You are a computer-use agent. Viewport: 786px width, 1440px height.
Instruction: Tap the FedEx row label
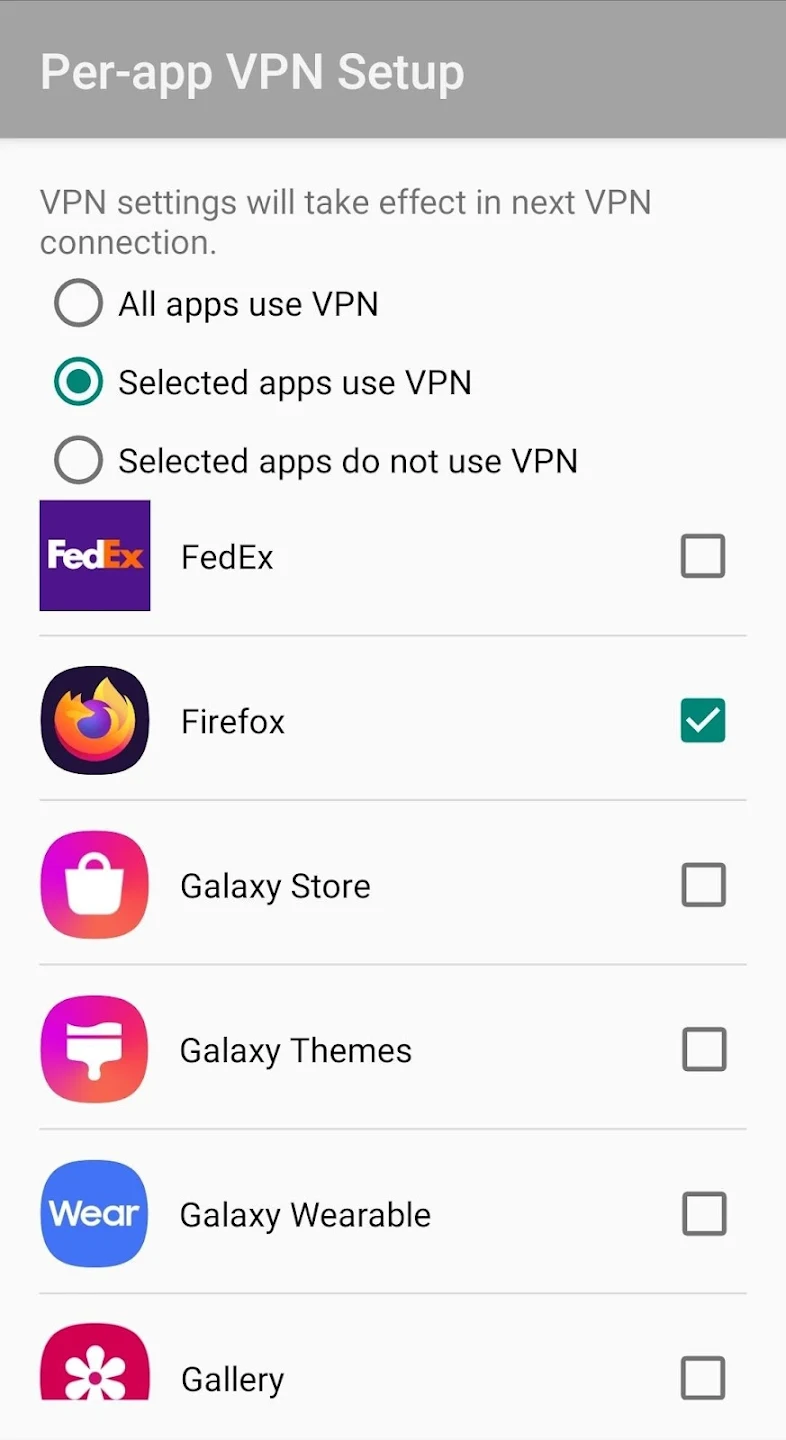(227, 557)
